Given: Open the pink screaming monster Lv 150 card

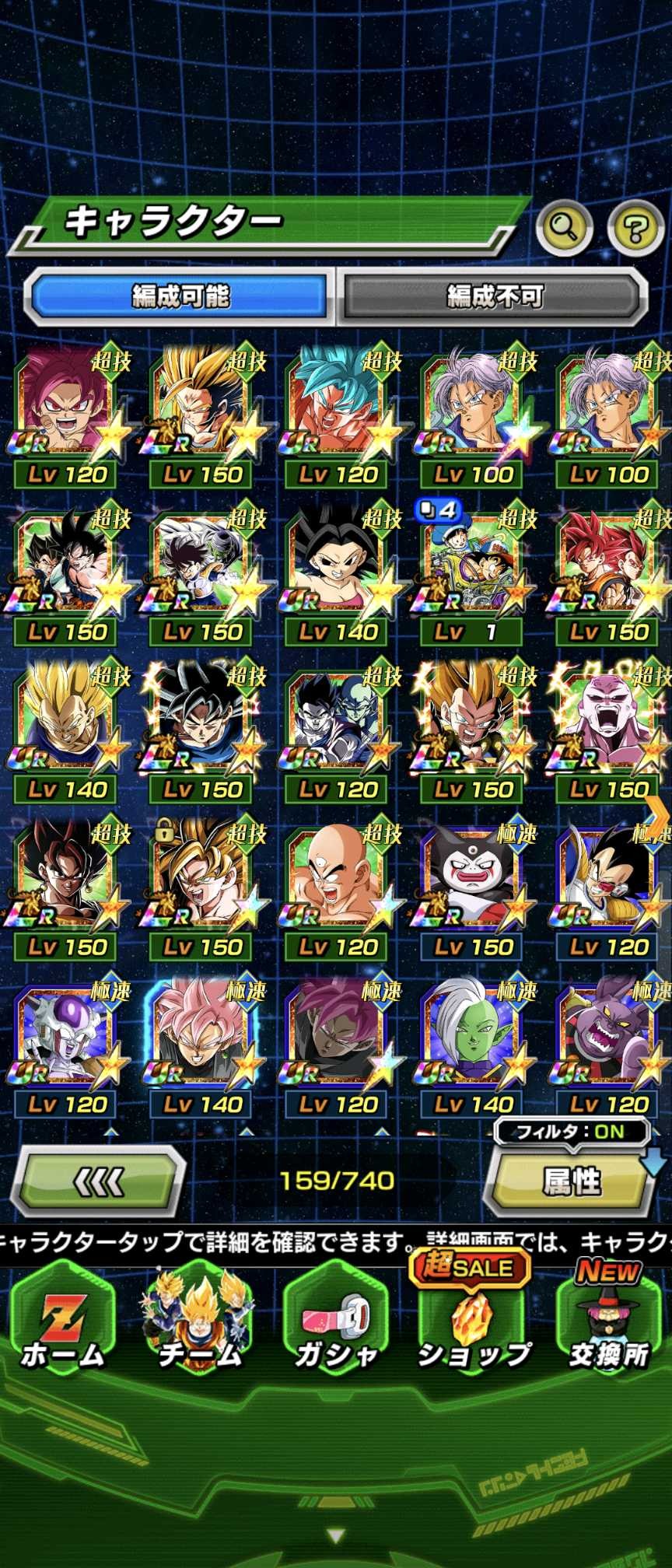Looking at the screenshot, I should pos(608,733).
